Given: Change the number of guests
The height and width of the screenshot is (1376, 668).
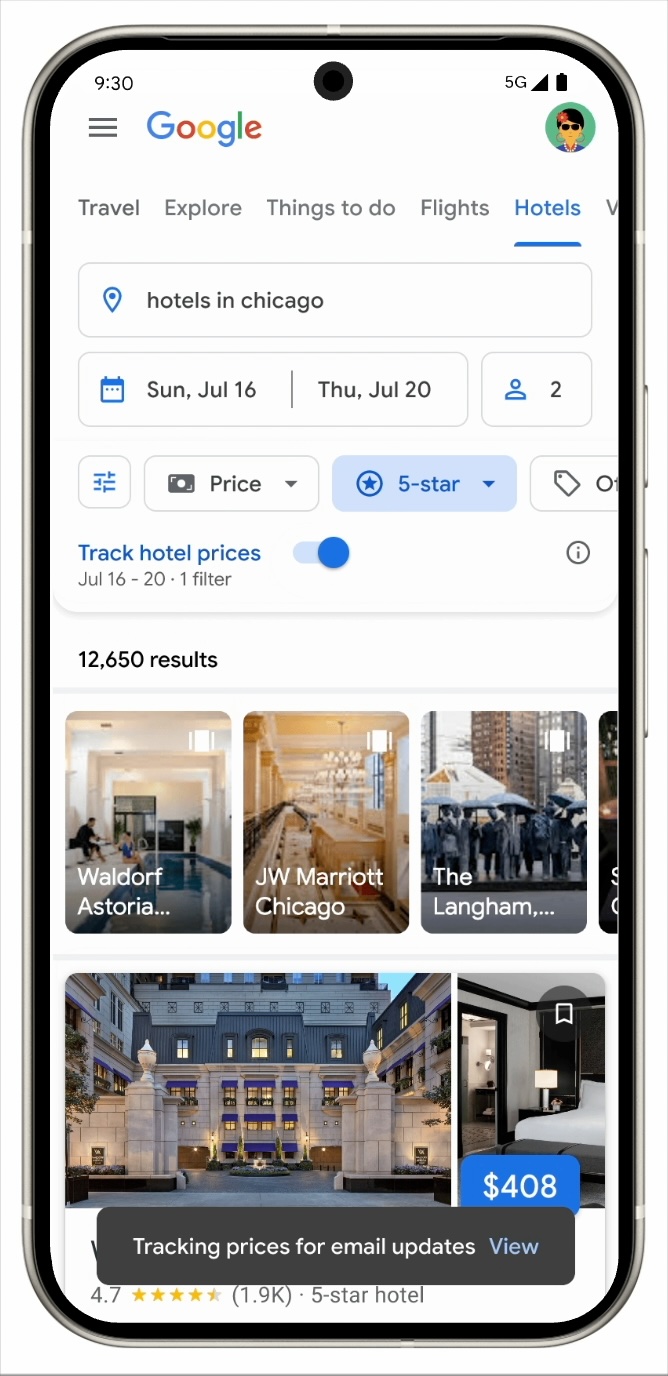Looking at the screenshot, I should point(536,390).
